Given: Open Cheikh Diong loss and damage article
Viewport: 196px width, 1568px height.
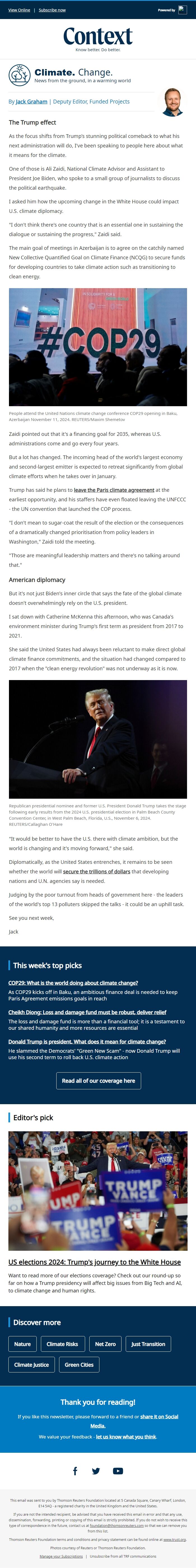Looking at the screenshot, I should coord(87,1012).
